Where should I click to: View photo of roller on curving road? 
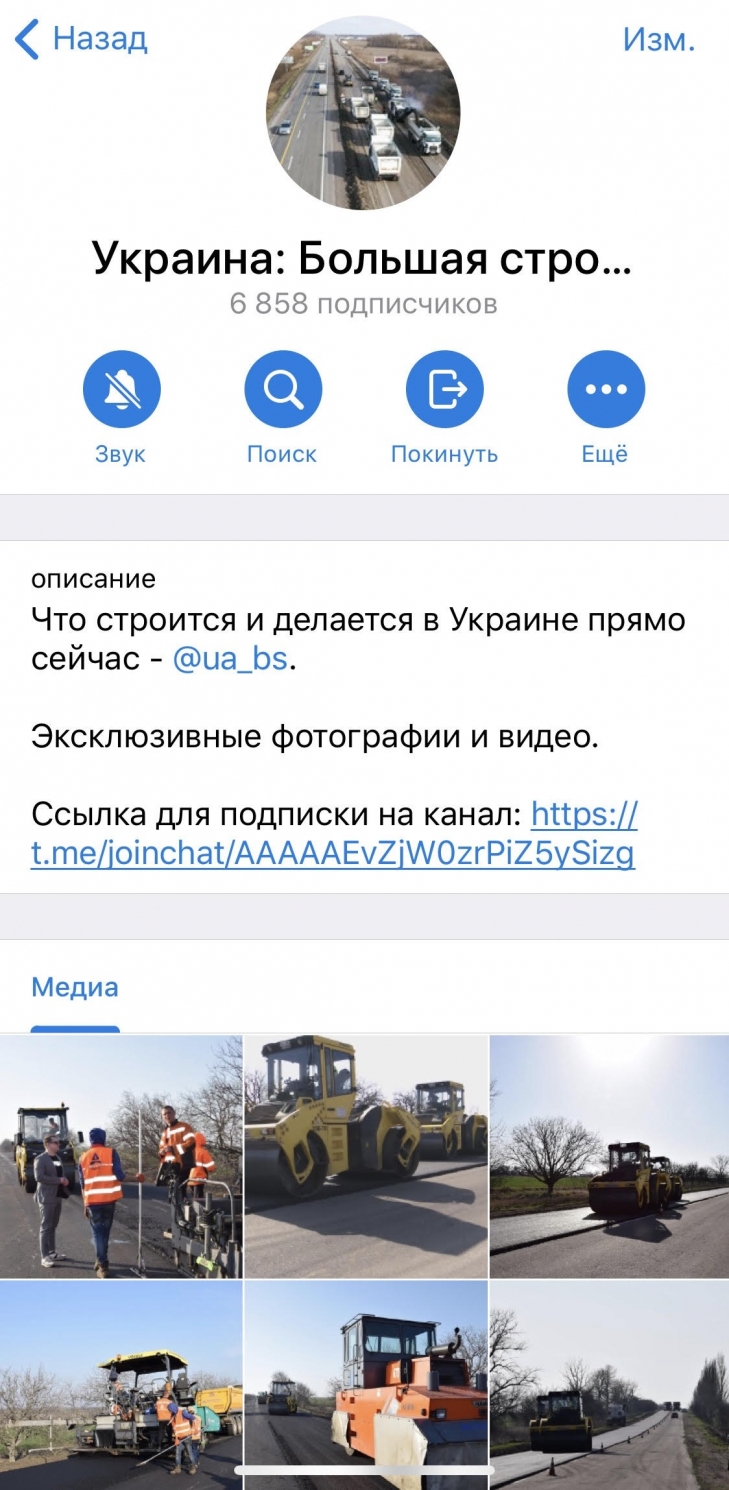[609, 1385]
